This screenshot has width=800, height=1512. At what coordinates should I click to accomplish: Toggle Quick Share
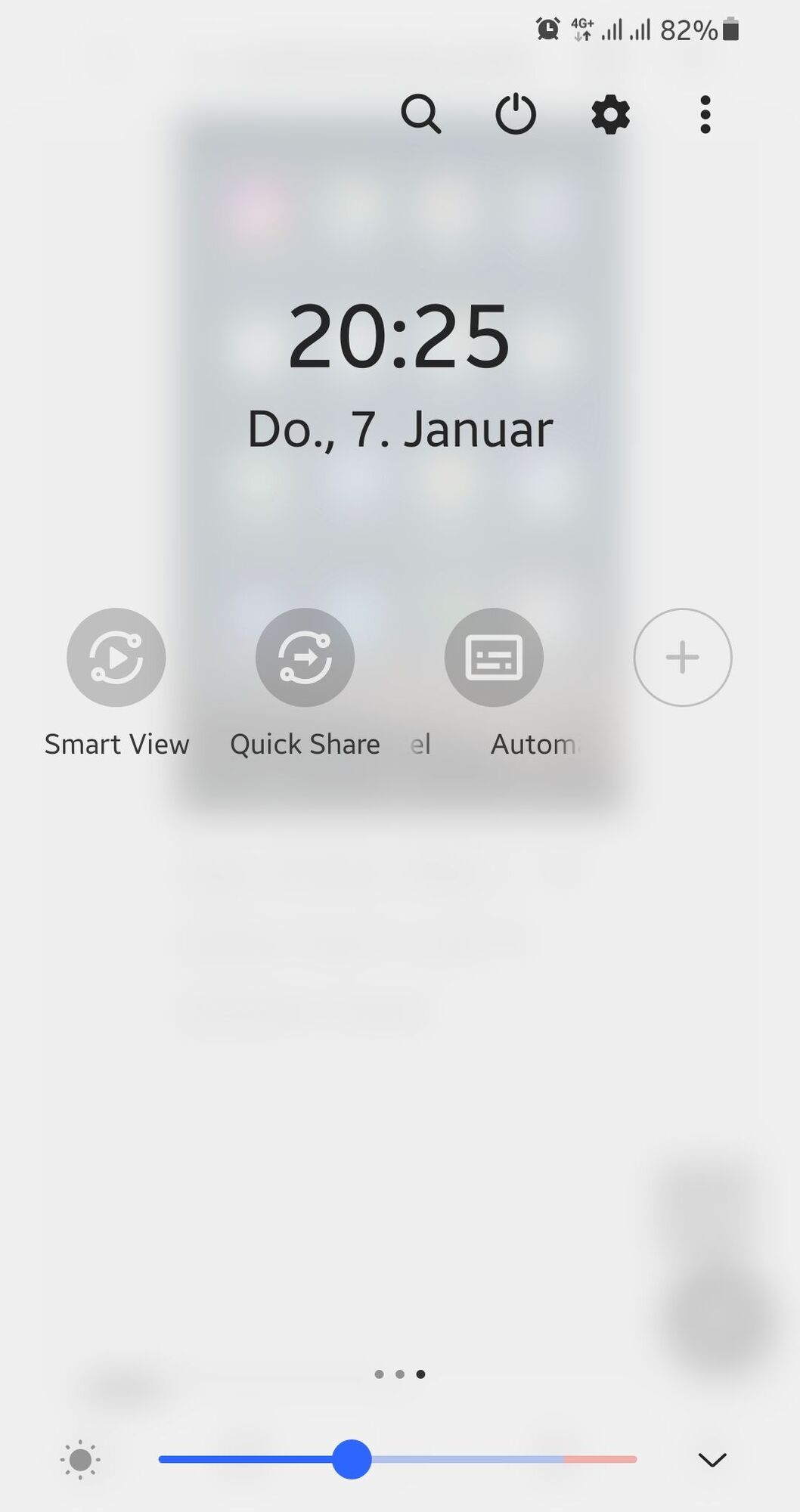pyautogui.click(x=305, y=657)
